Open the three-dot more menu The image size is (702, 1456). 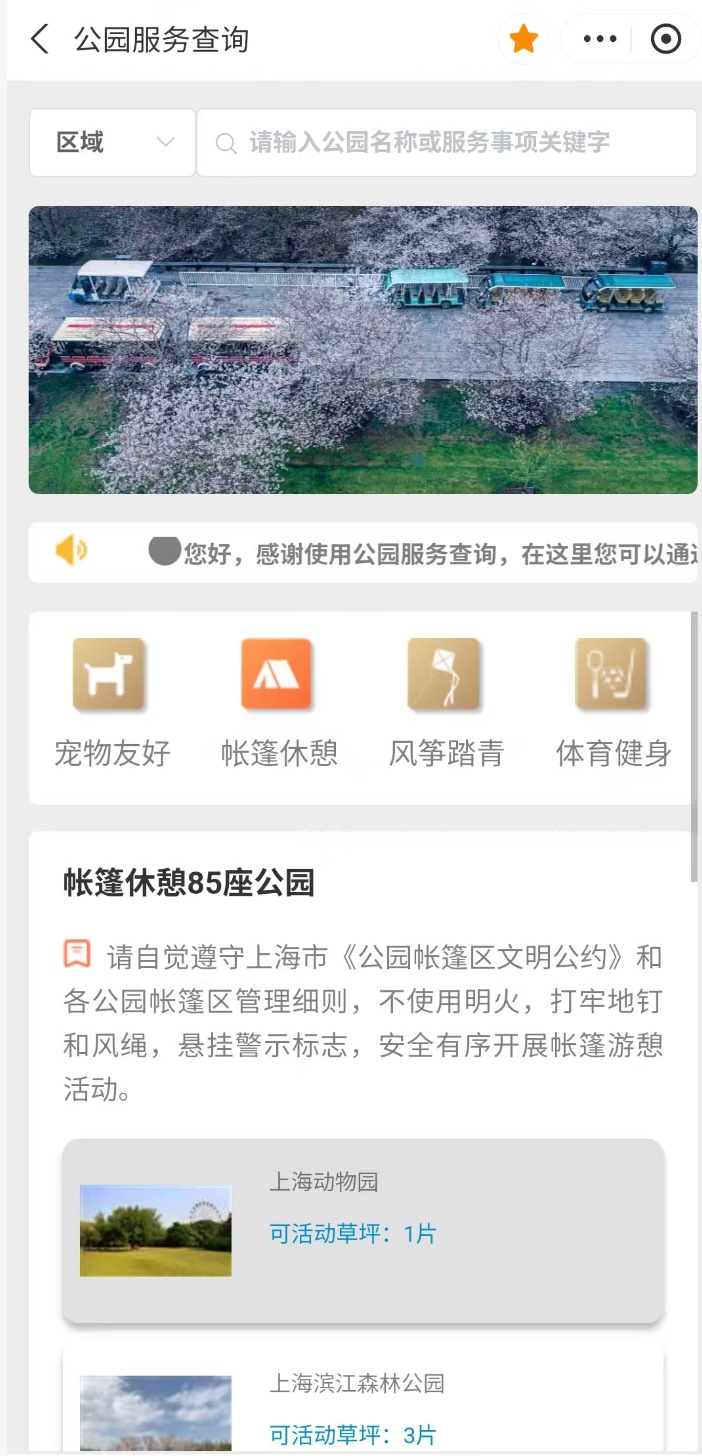click(x=599, y=40)
